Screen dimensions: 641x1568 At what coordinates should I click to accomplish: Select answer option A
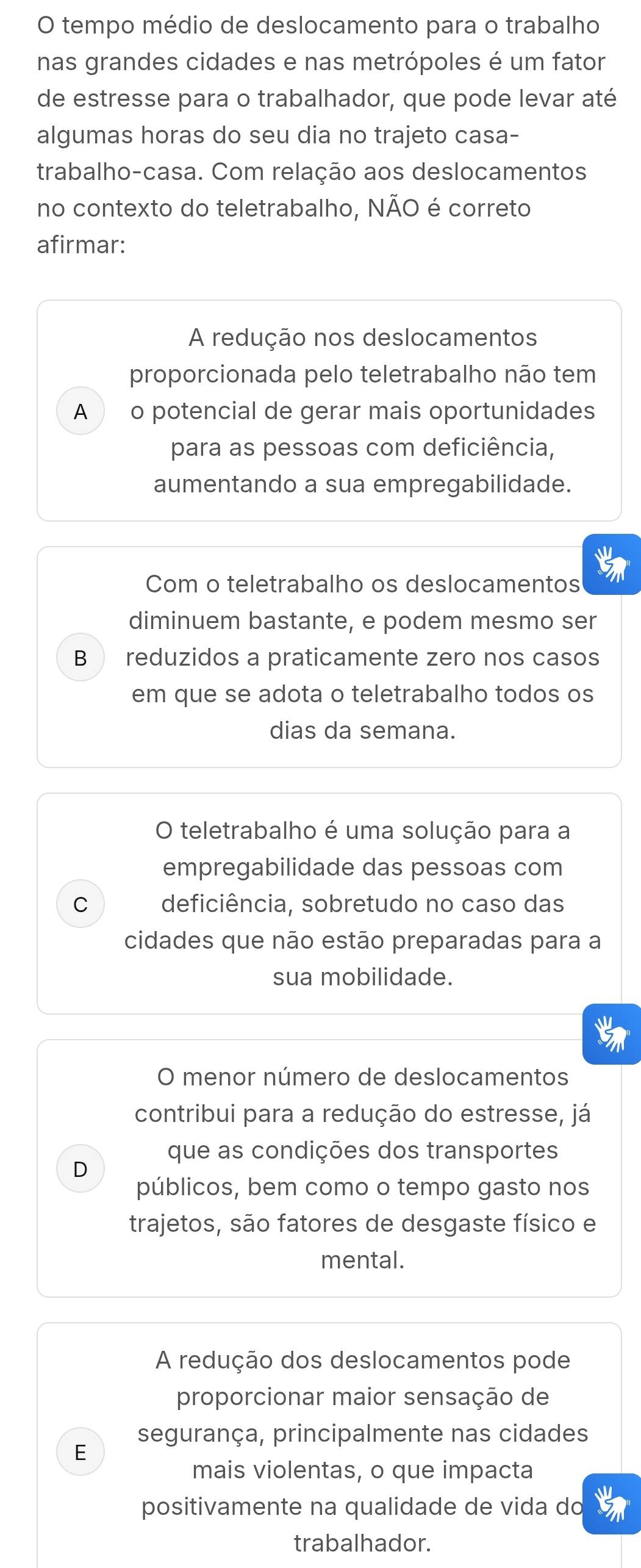coord(80,411)
